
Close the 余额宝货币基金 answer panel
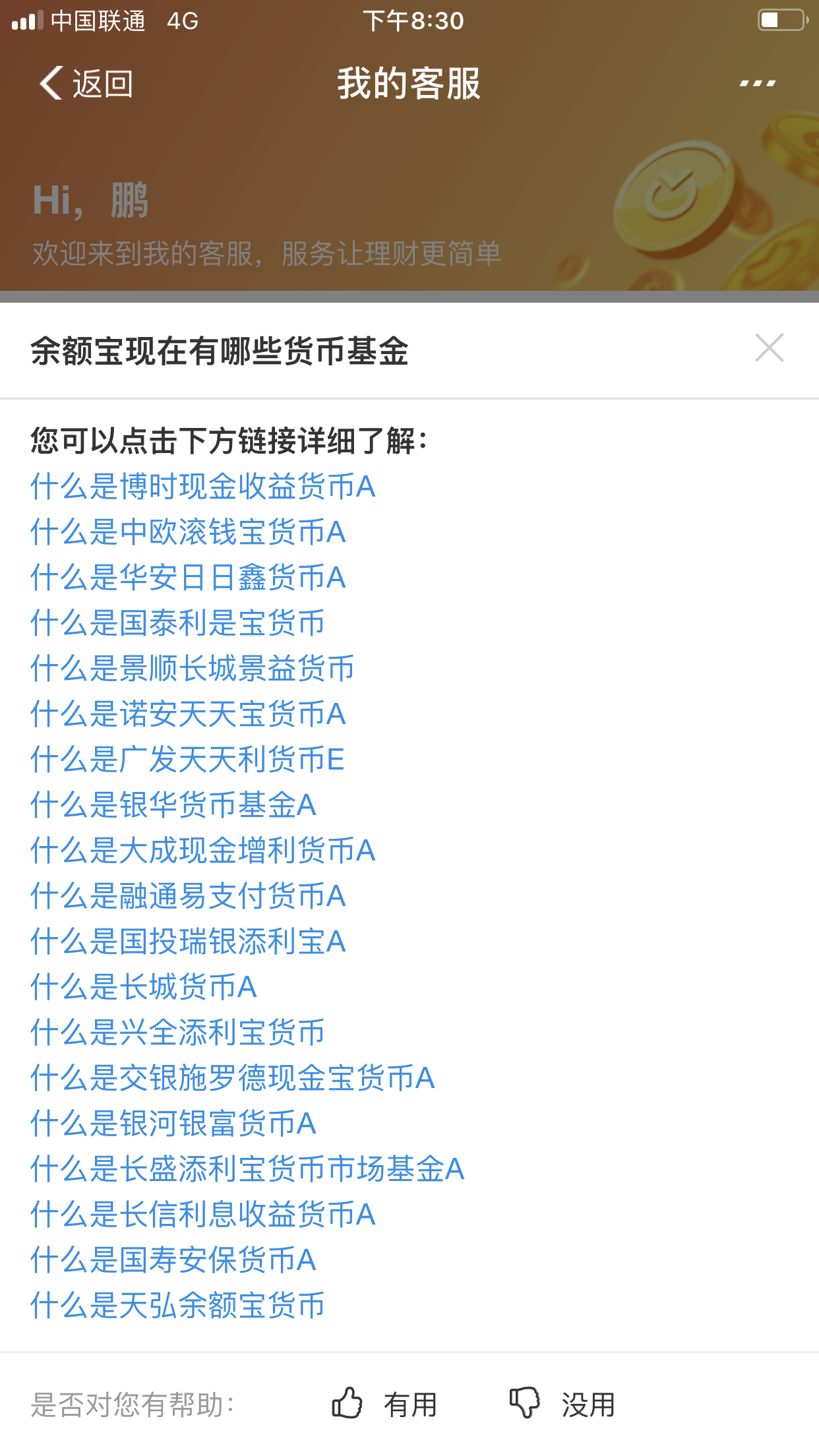[x=769, y=348]
